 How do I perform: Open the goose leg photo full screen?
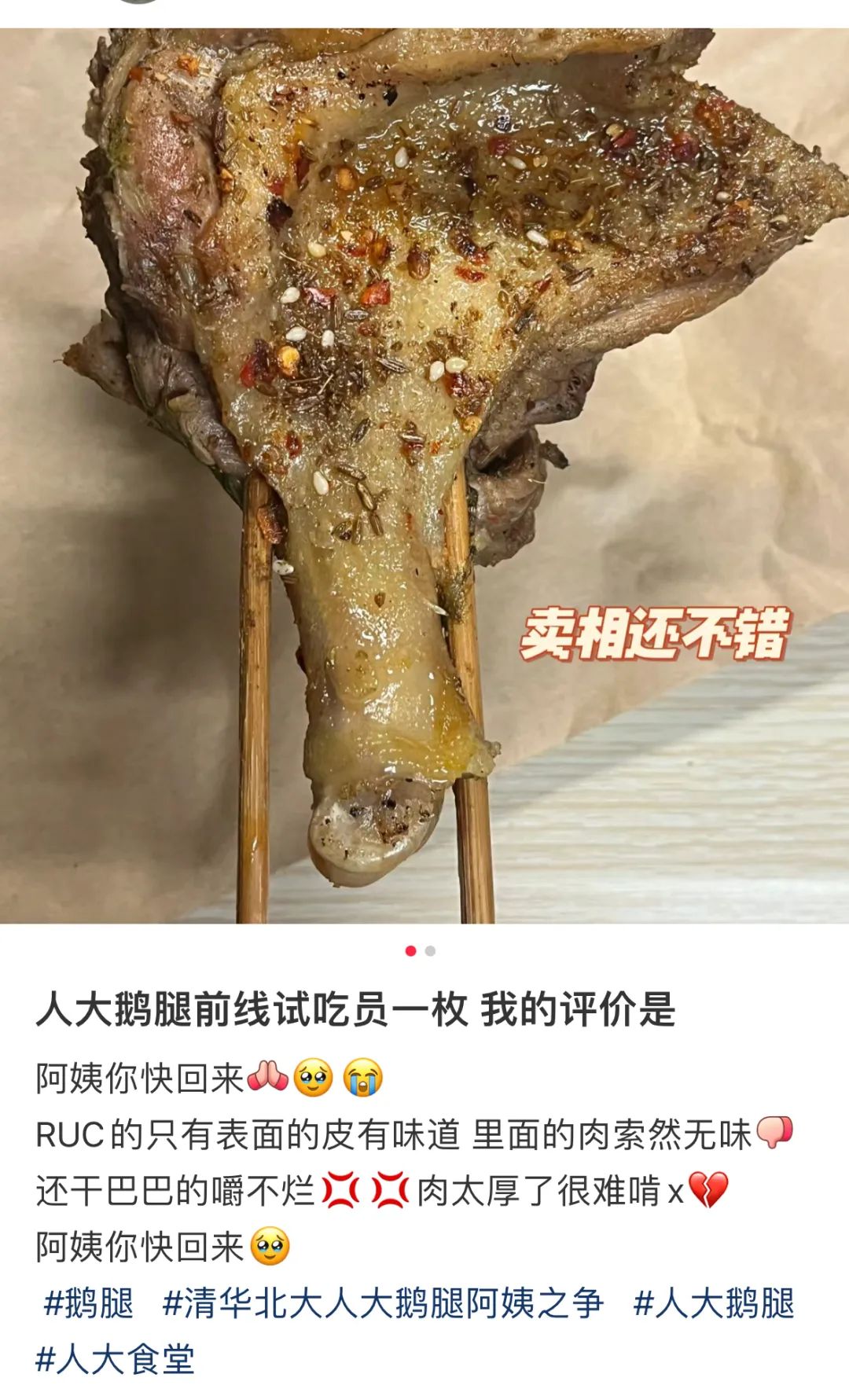[x=424, y=472]
